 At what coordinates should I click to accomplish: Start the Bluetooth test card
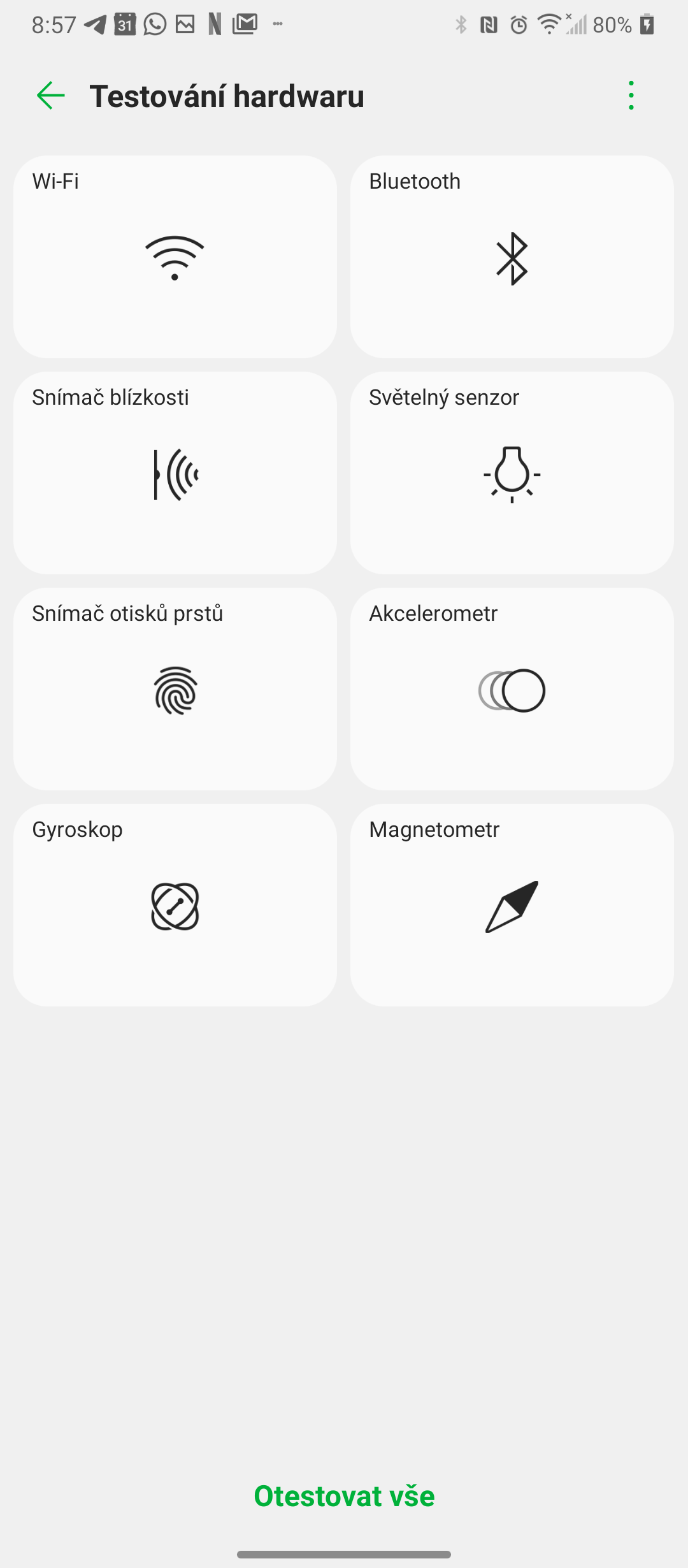512,257
